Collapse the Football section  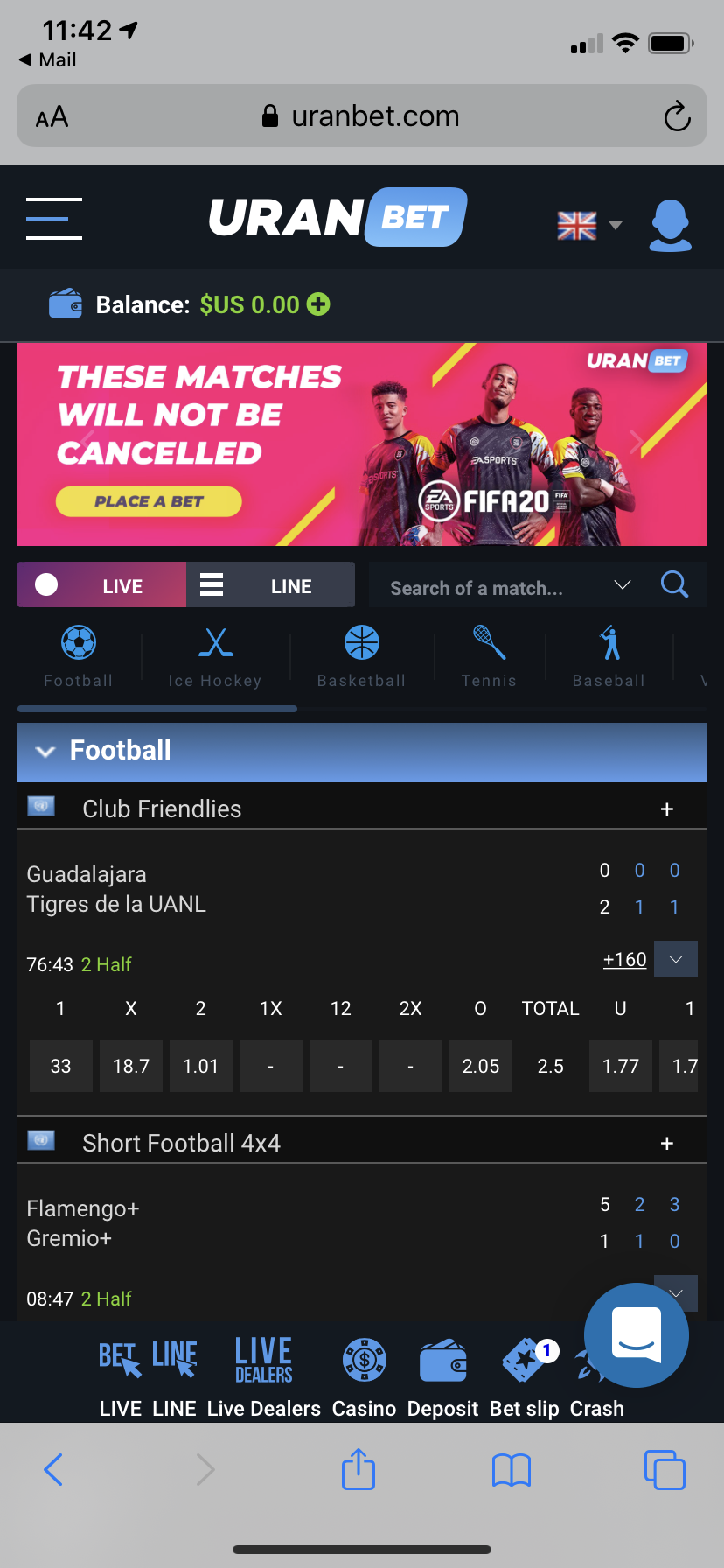point(45,751)
